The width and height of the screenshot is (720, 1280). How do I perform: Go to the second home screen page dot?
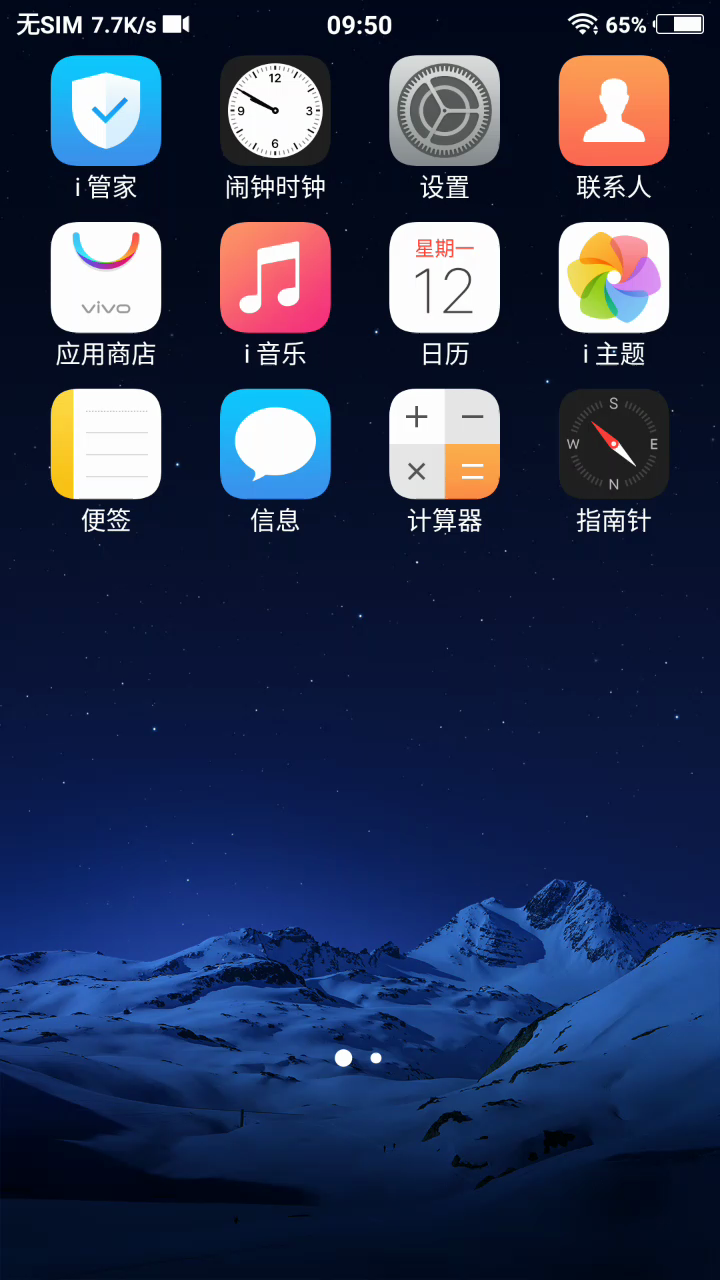[376, 1057]
